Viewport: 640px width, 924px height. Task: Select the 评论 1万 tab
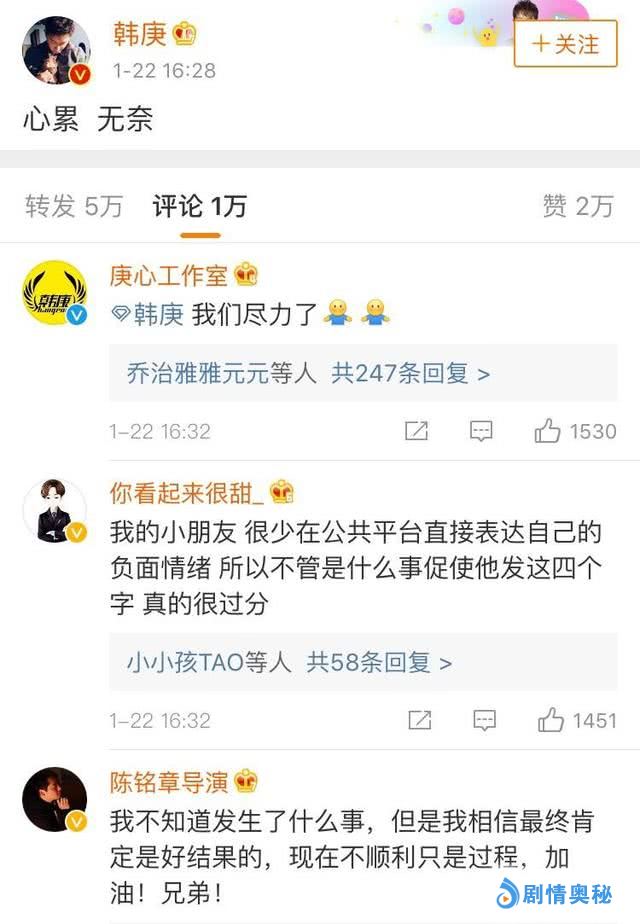200,206
